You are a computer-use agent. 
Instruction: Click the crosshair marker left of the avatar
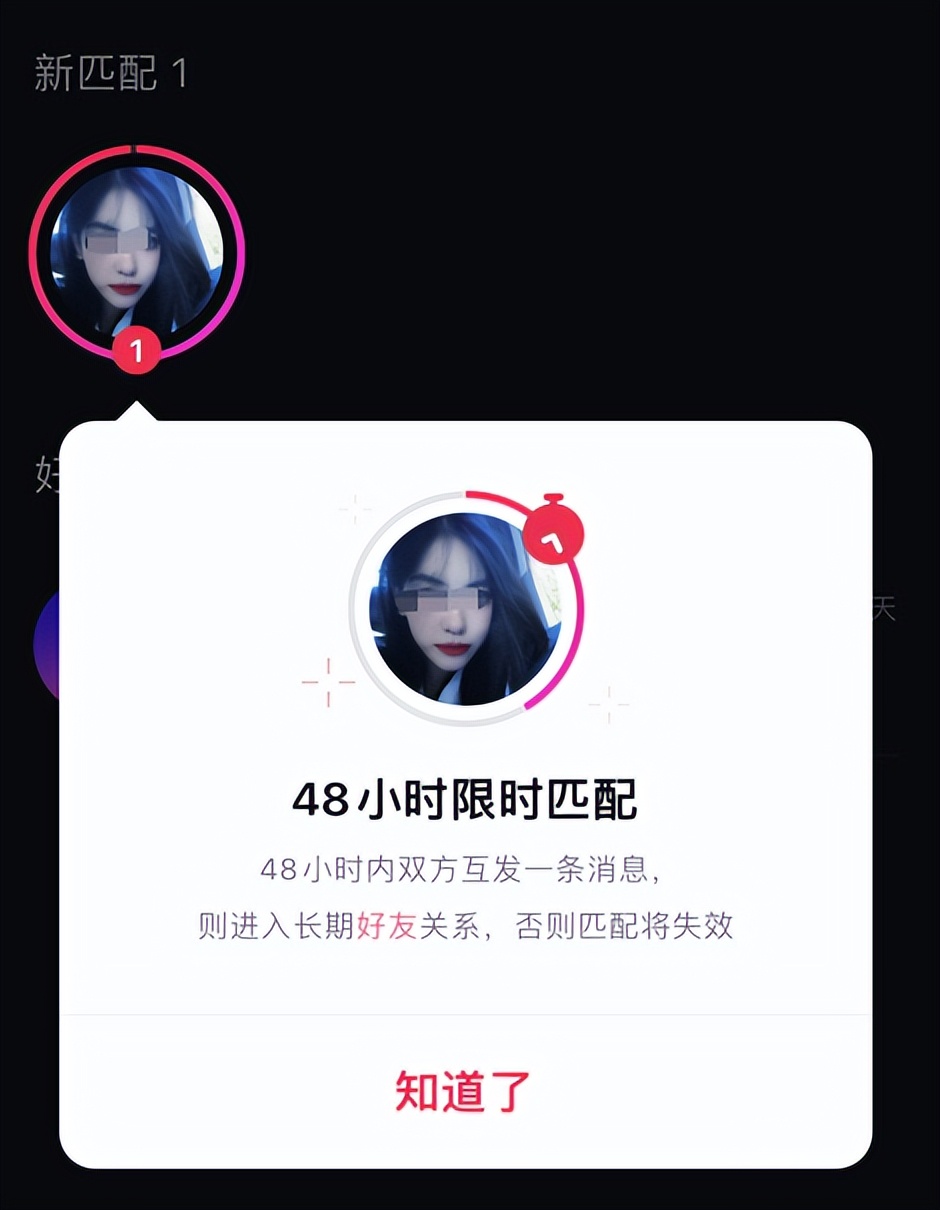coord(327,679)
